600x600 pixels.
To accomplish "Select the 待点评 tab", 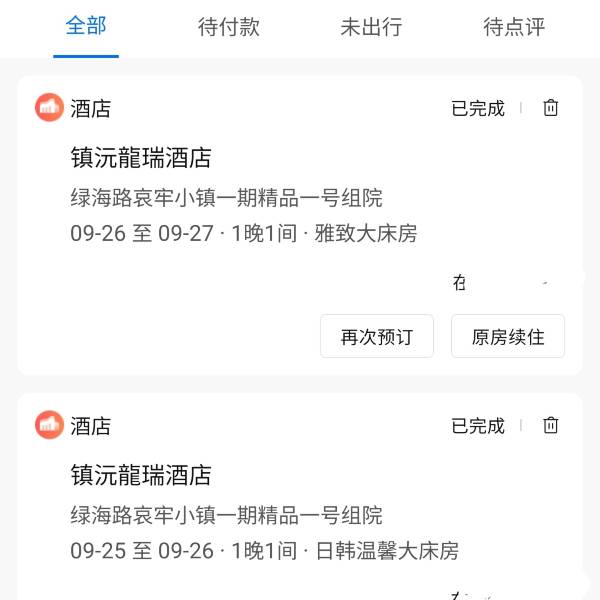I will pos(514,27).
